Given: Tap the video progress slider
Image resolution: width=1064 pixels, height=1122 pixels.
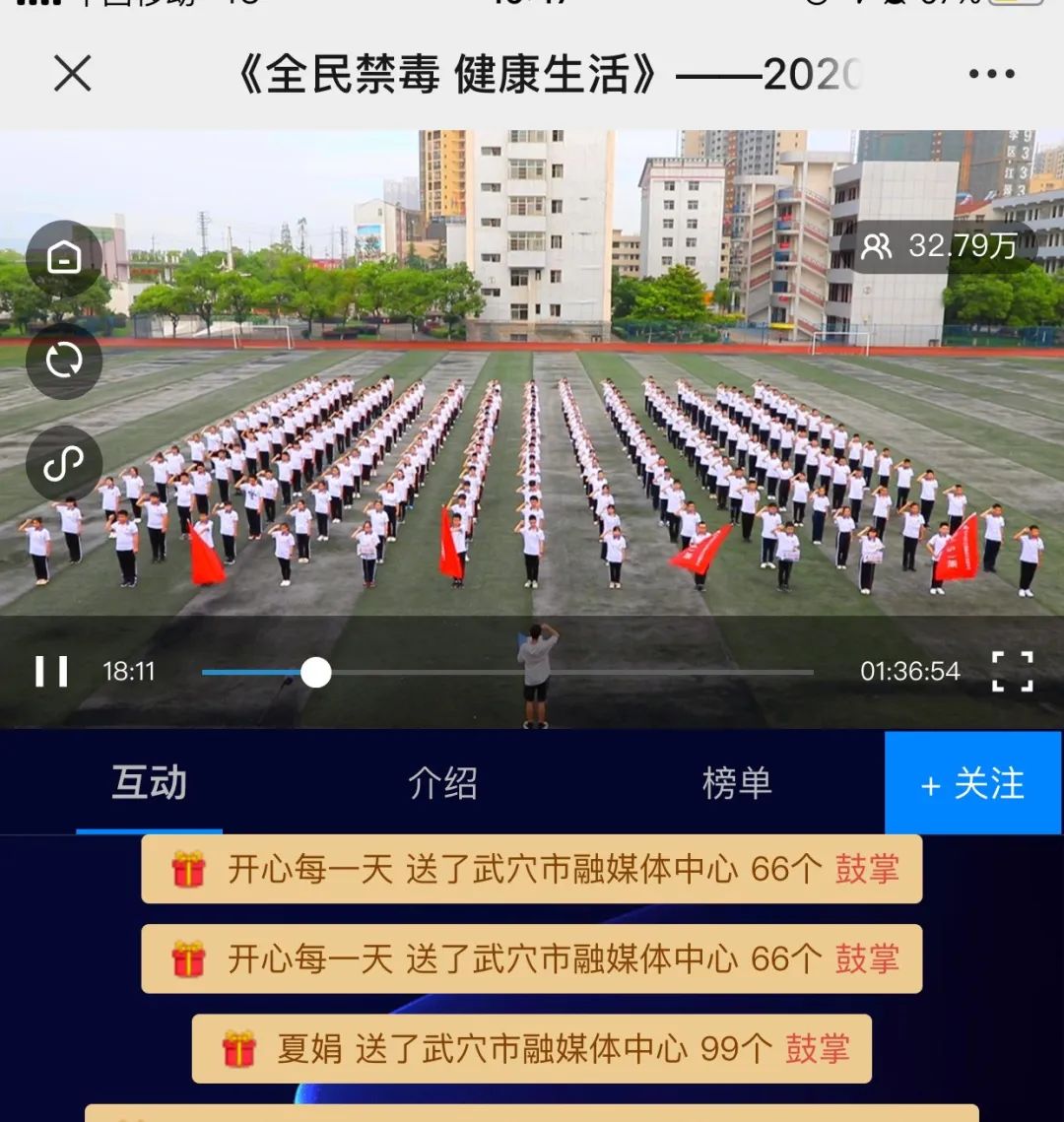Looking at the screenshot, I should tap(315, 673).
